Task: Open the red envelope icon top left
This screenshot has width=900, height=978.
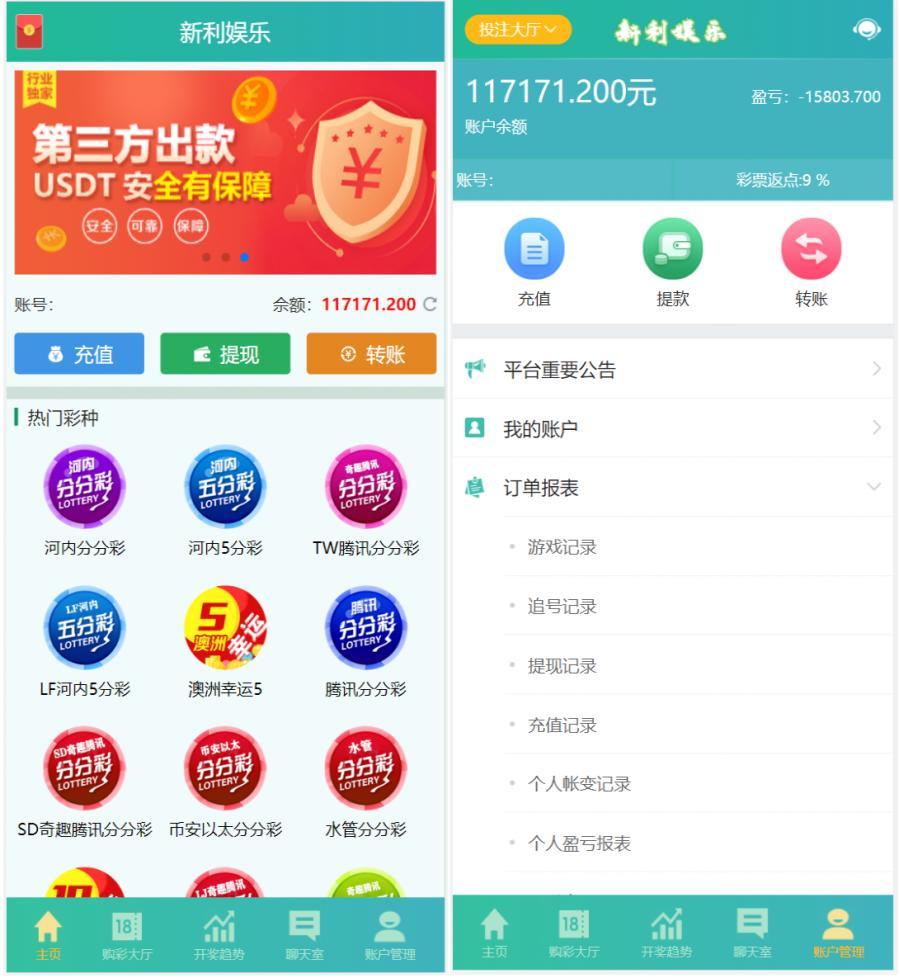Action: pos(30,30)
